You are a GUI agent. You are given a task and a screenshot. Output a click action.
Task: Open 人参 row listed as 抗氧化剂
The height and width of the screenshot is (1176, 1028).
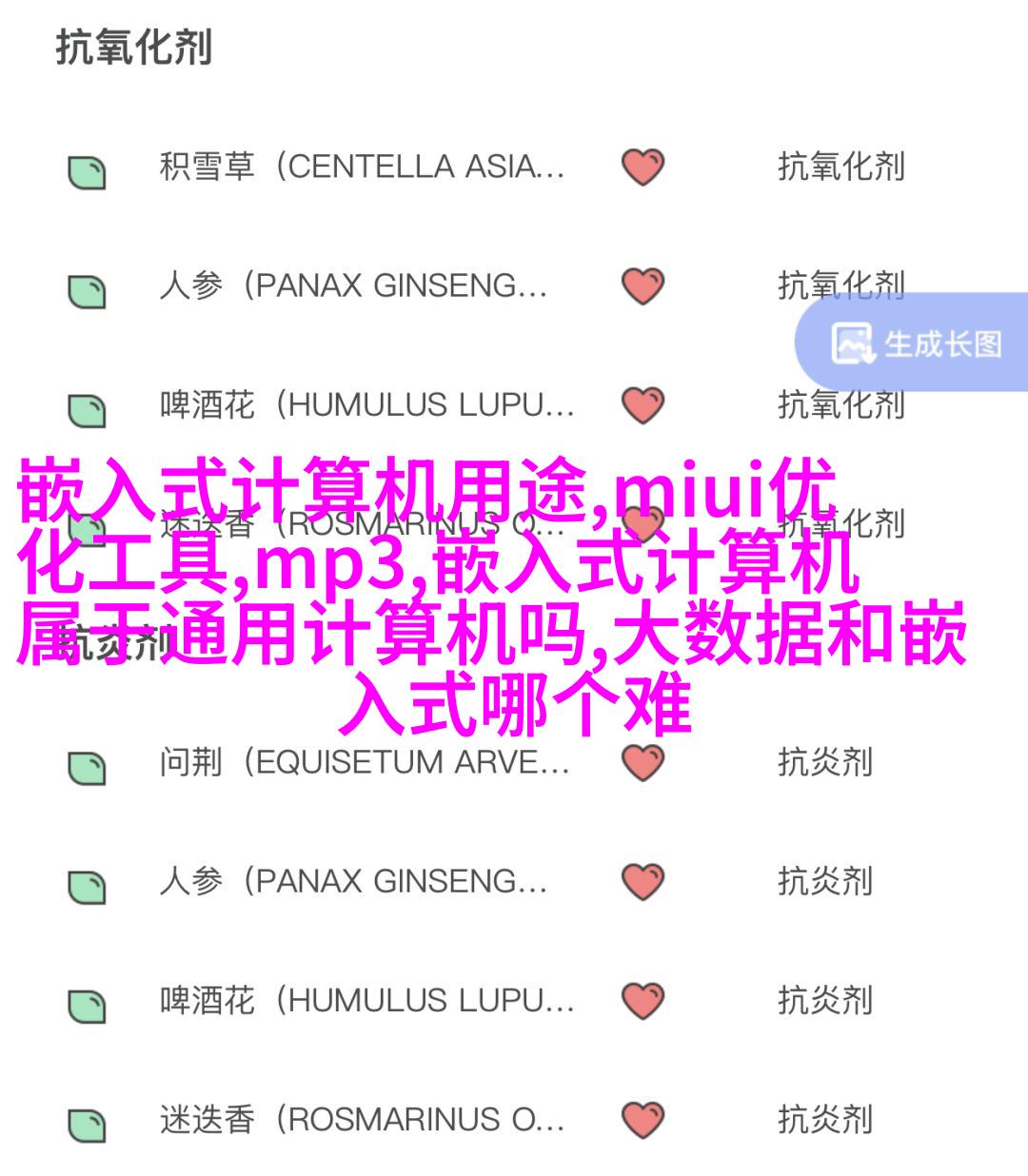coord(352,286)
